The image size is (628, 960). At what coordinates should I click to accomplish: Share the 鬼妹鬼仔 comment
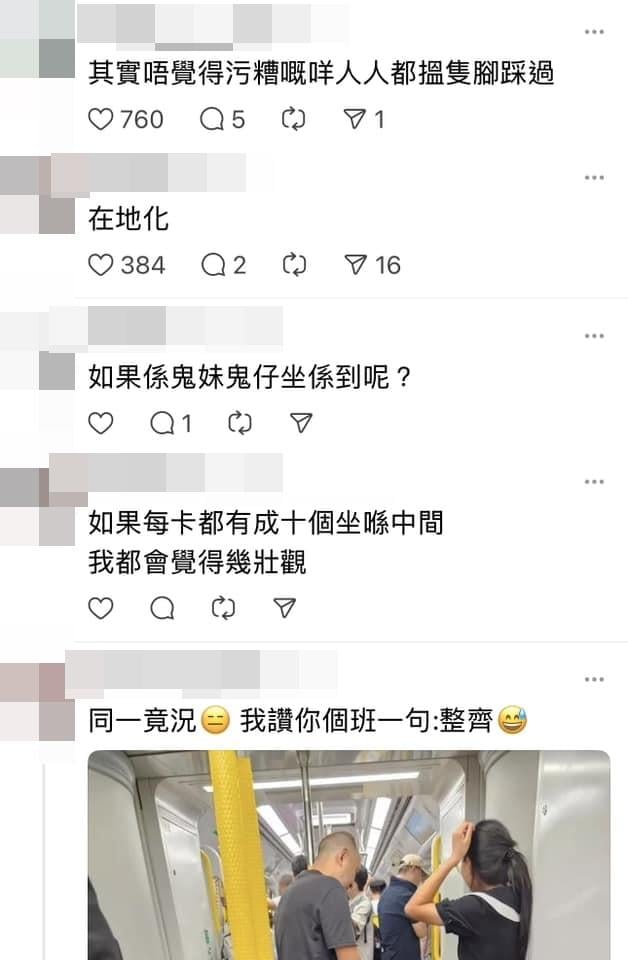(x=300, y=423)
